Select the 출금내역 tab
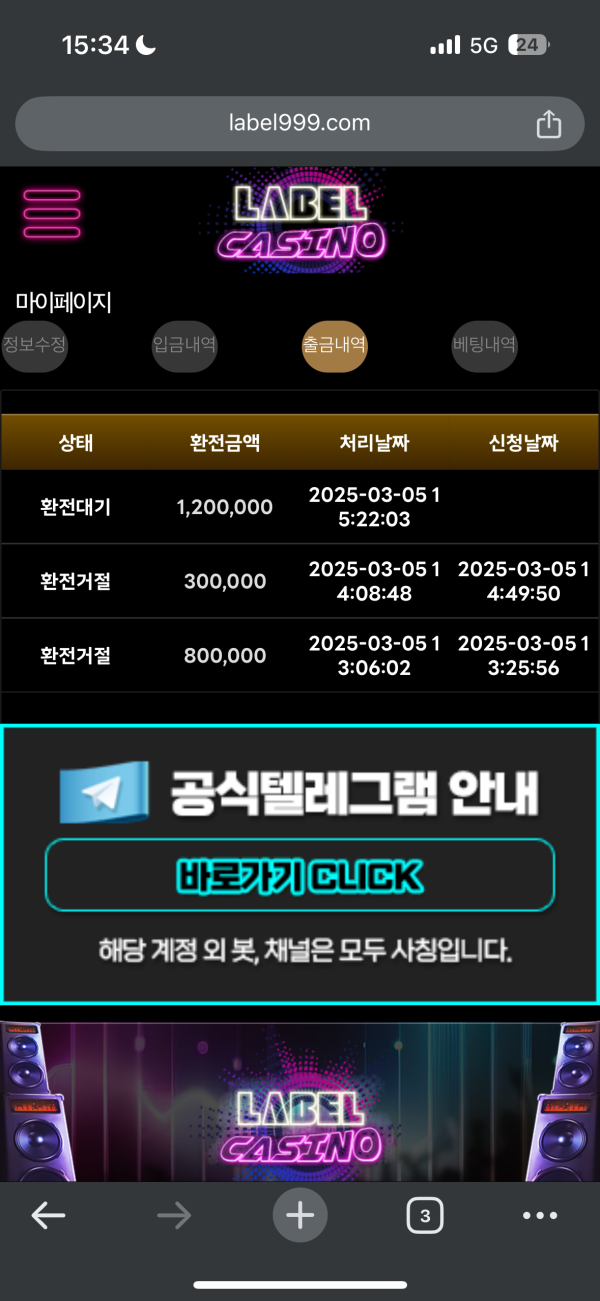 pyautogui.click(x=334, y=346)
